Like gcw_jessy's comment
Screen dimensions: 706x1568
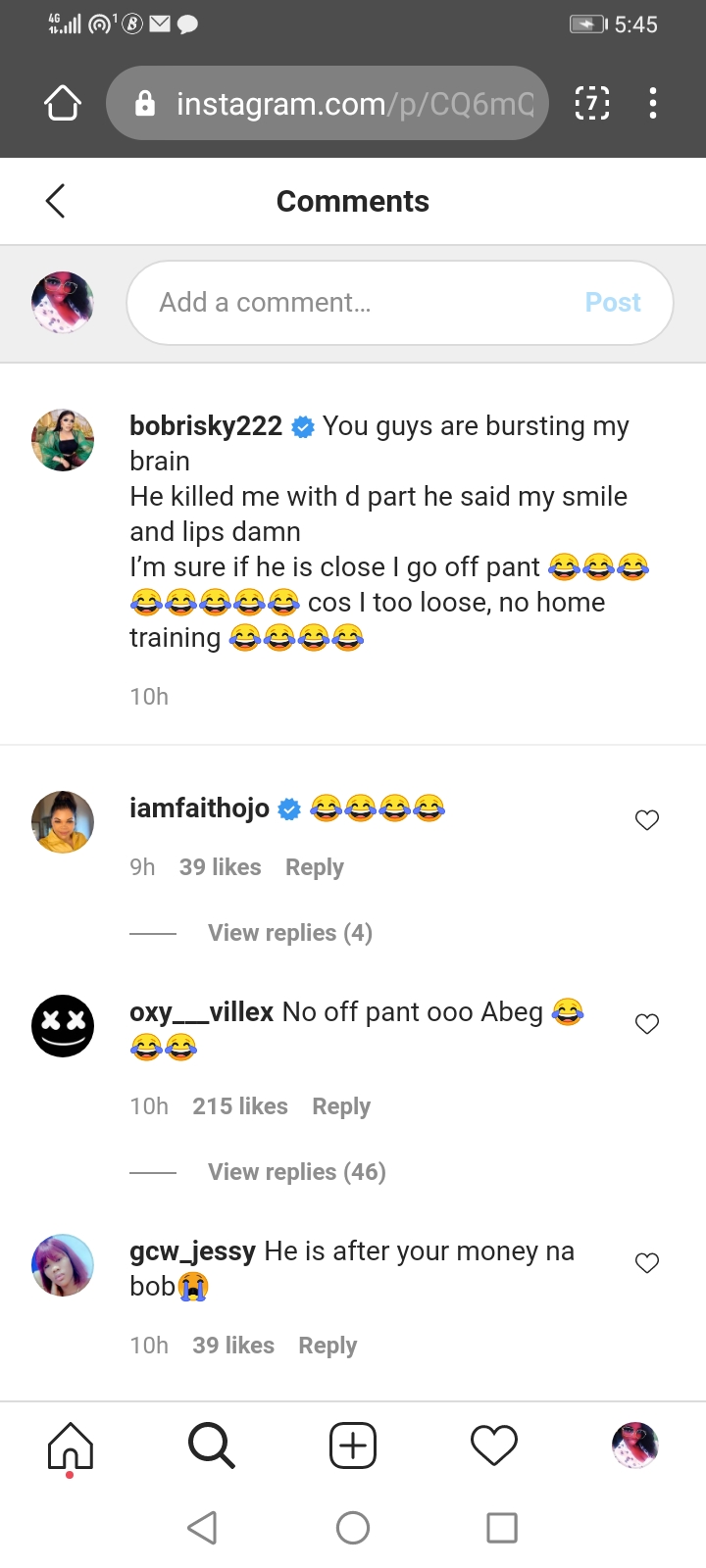point(647,1263)
